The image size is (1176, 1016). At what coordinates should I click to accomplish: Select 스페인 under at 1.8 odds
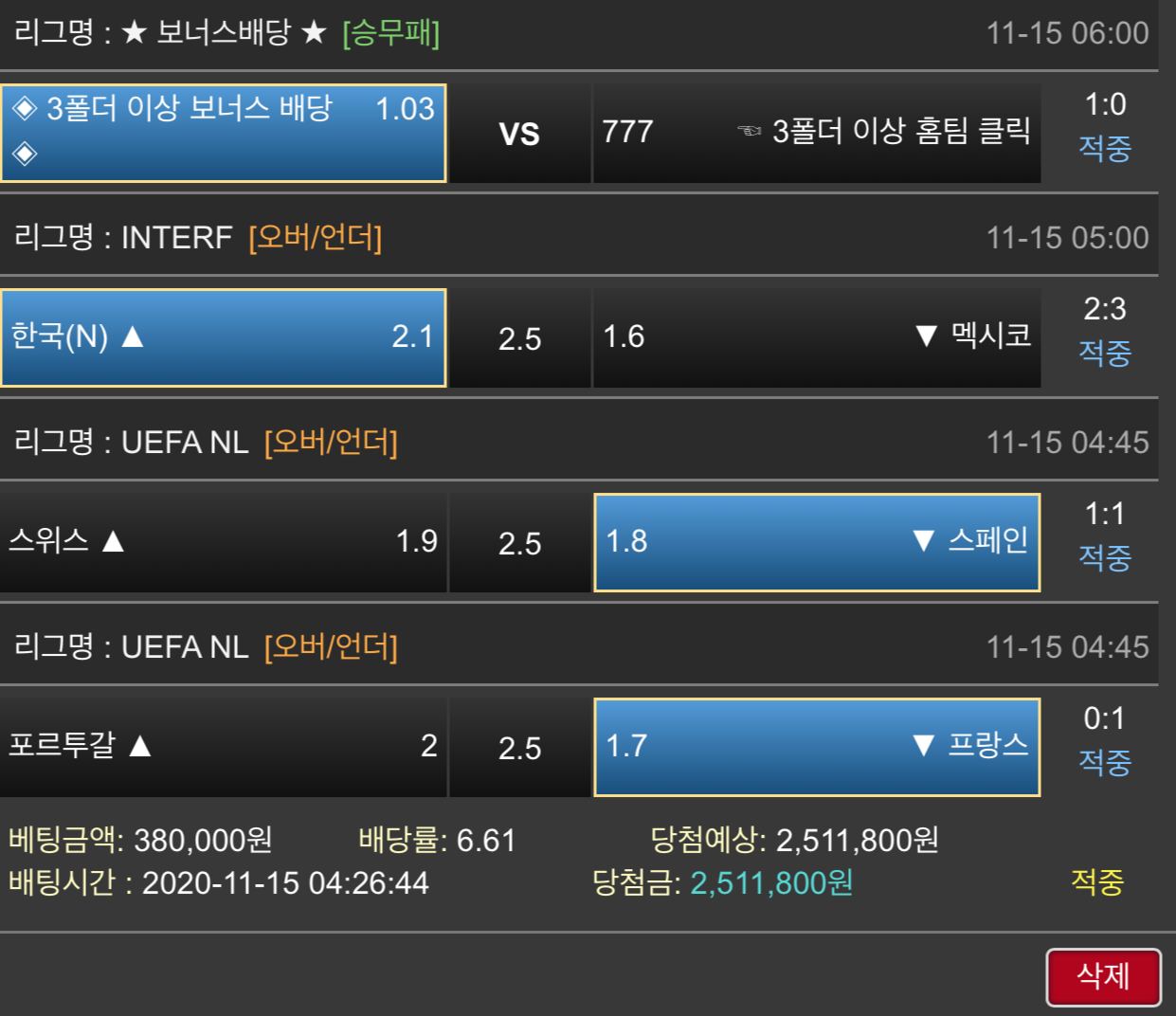tap(816, 542)
